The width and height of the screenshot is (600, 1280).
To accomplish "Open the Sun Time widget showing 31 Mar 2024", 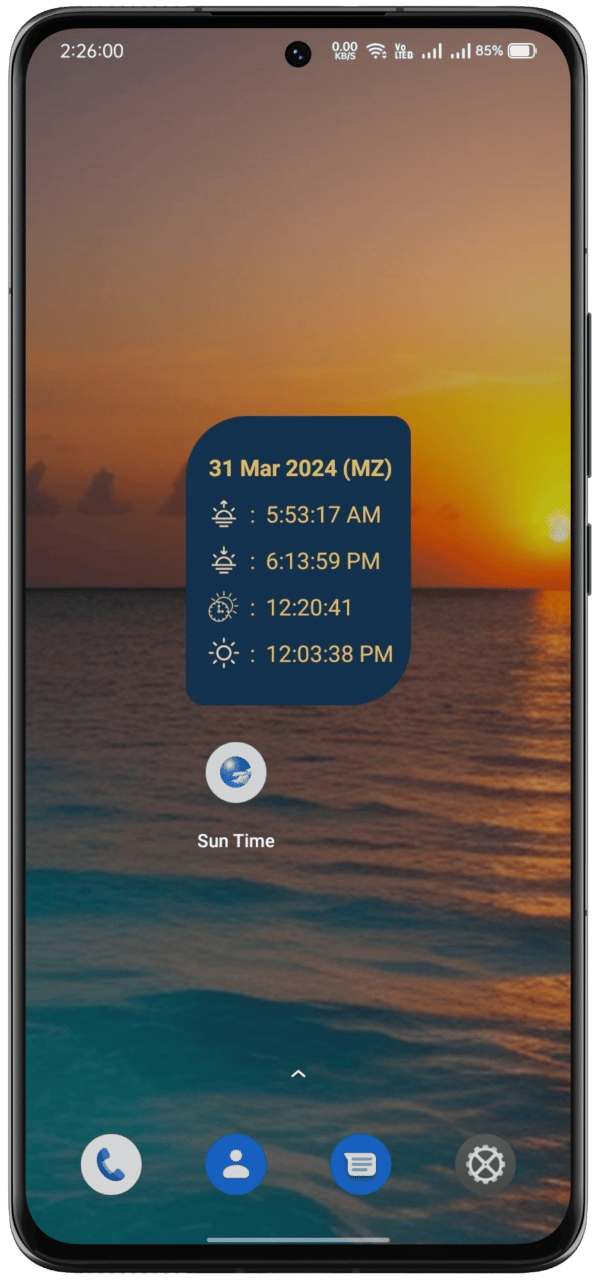I will point(298,560).
